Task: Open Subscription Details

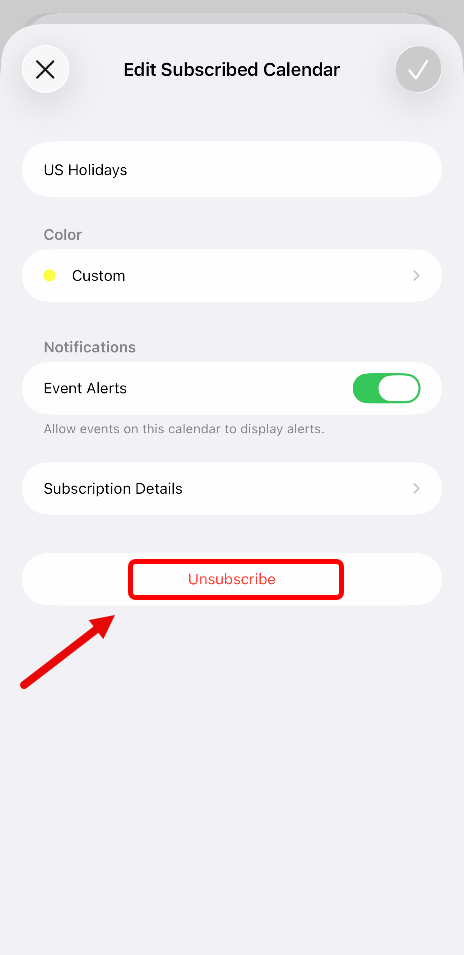Action: [232, 488]
